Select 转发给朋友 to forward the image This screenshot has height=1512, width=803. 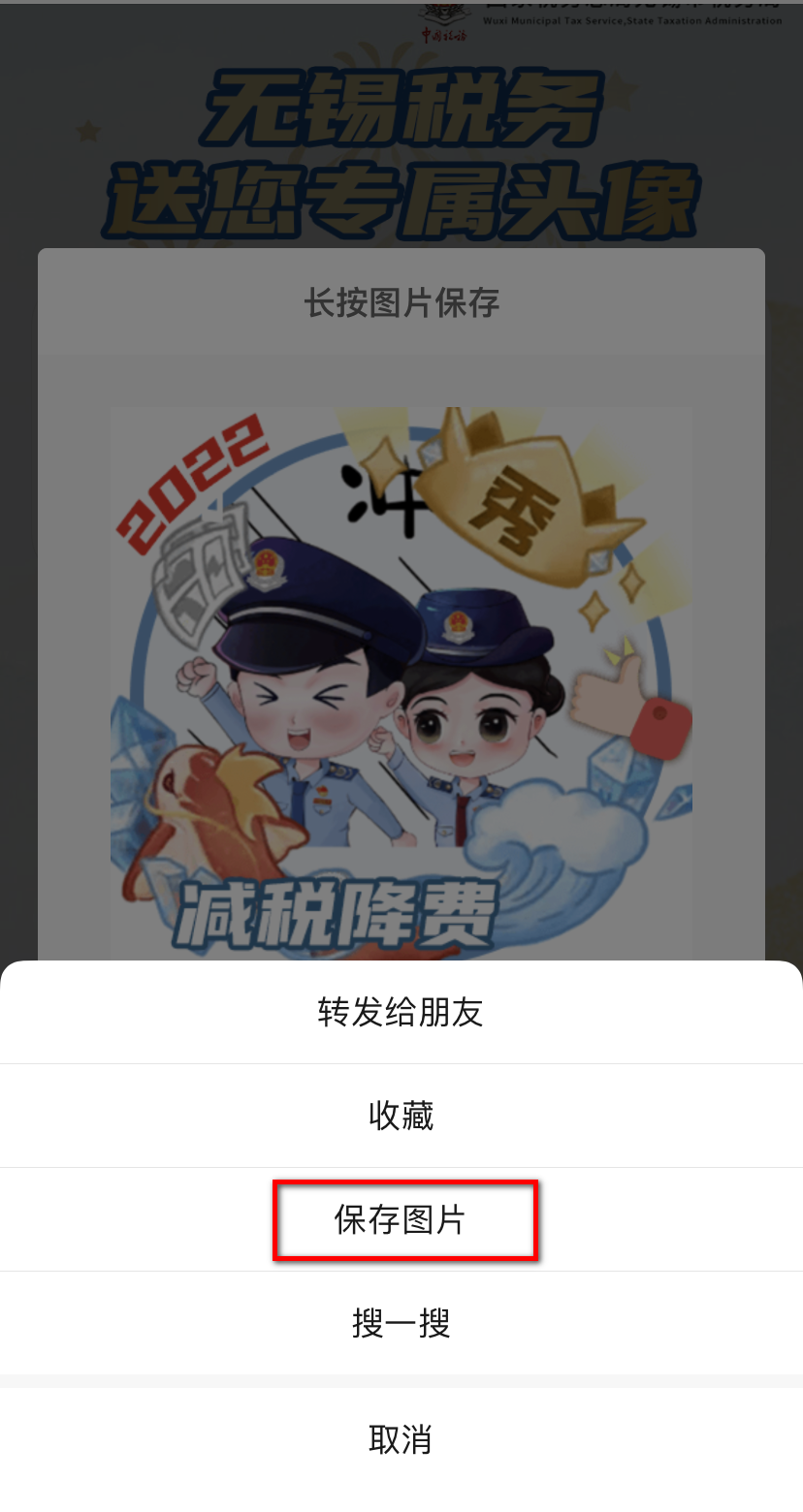coord(401,1012)
